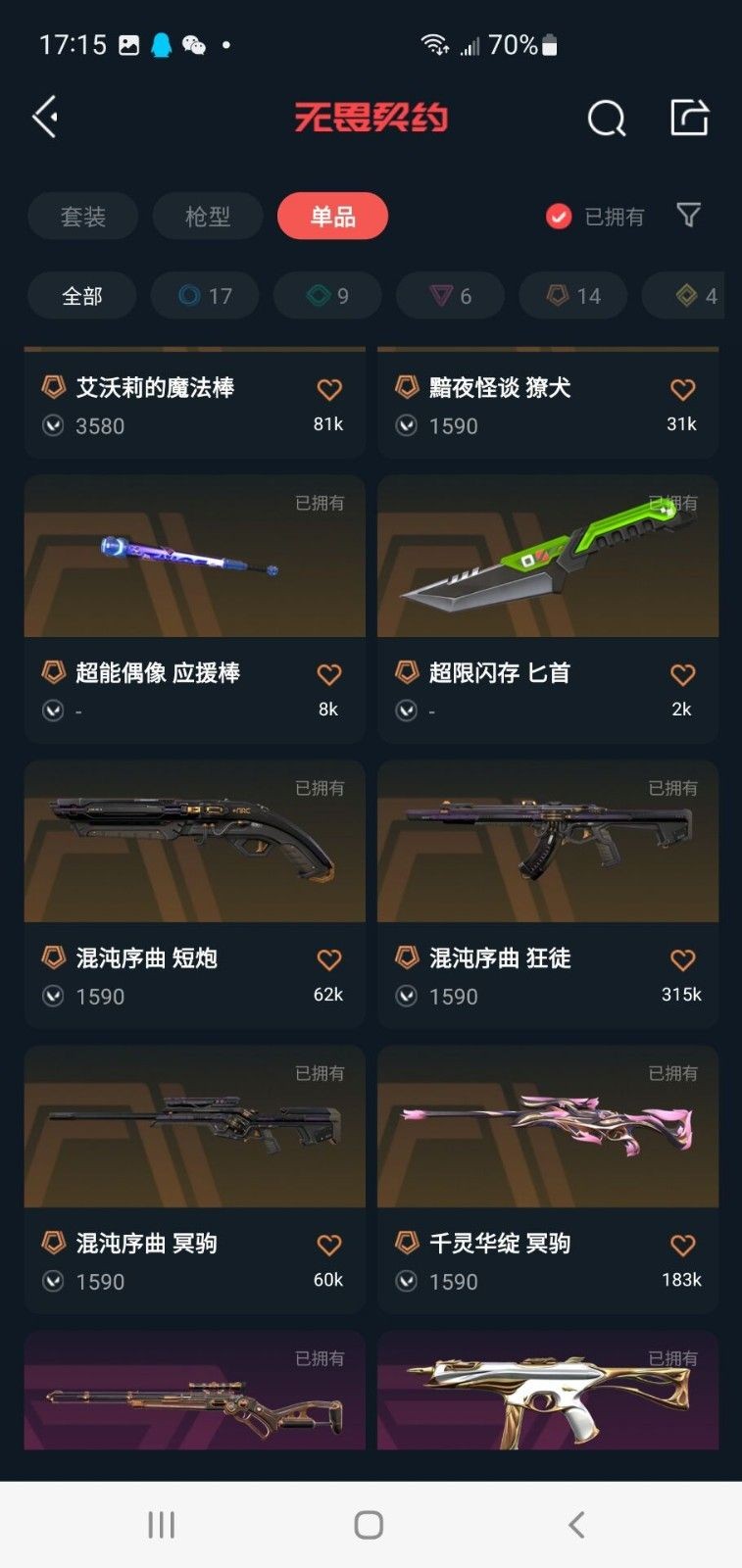Switch to the 套装 tab
The image size is (742, 1568).
tap(82, 217)
